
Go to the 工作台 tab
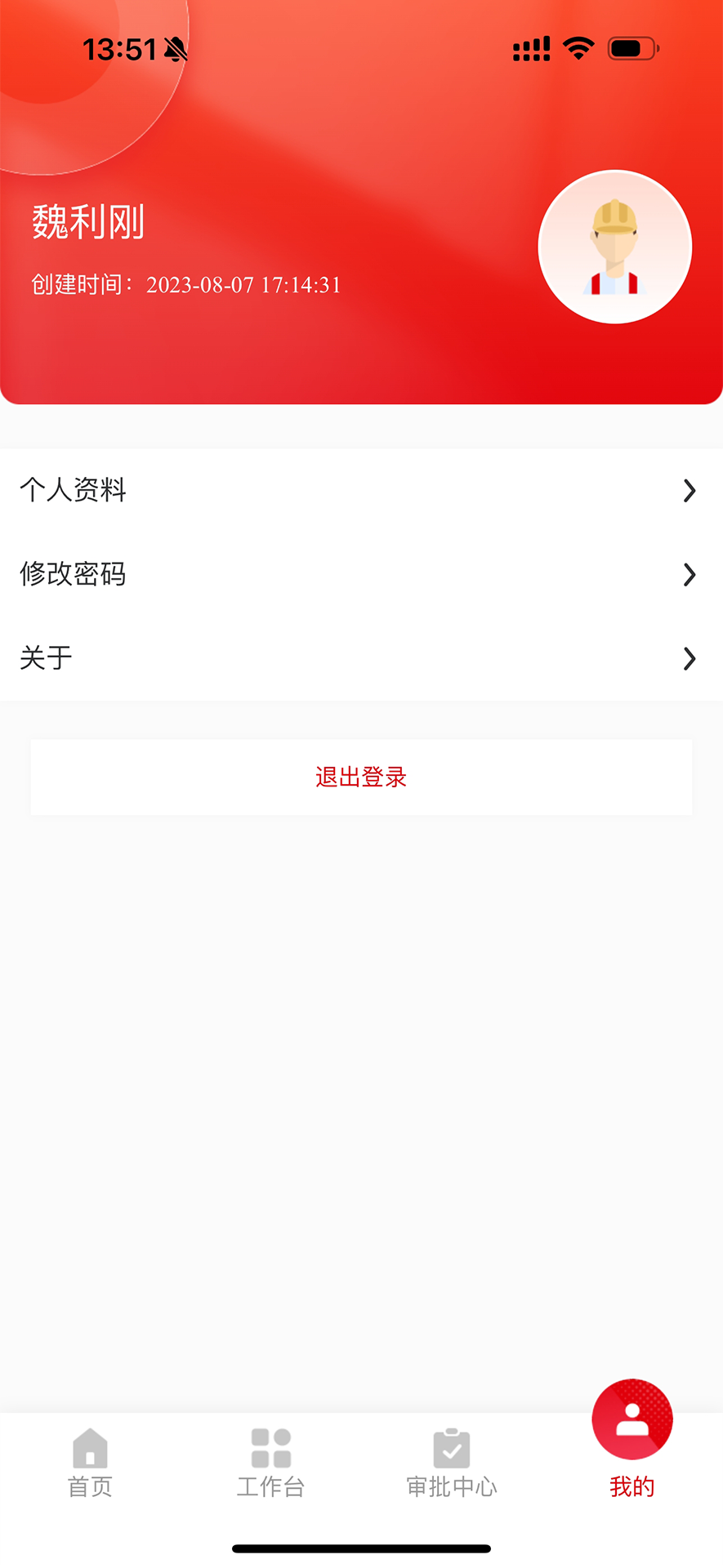270,1463
